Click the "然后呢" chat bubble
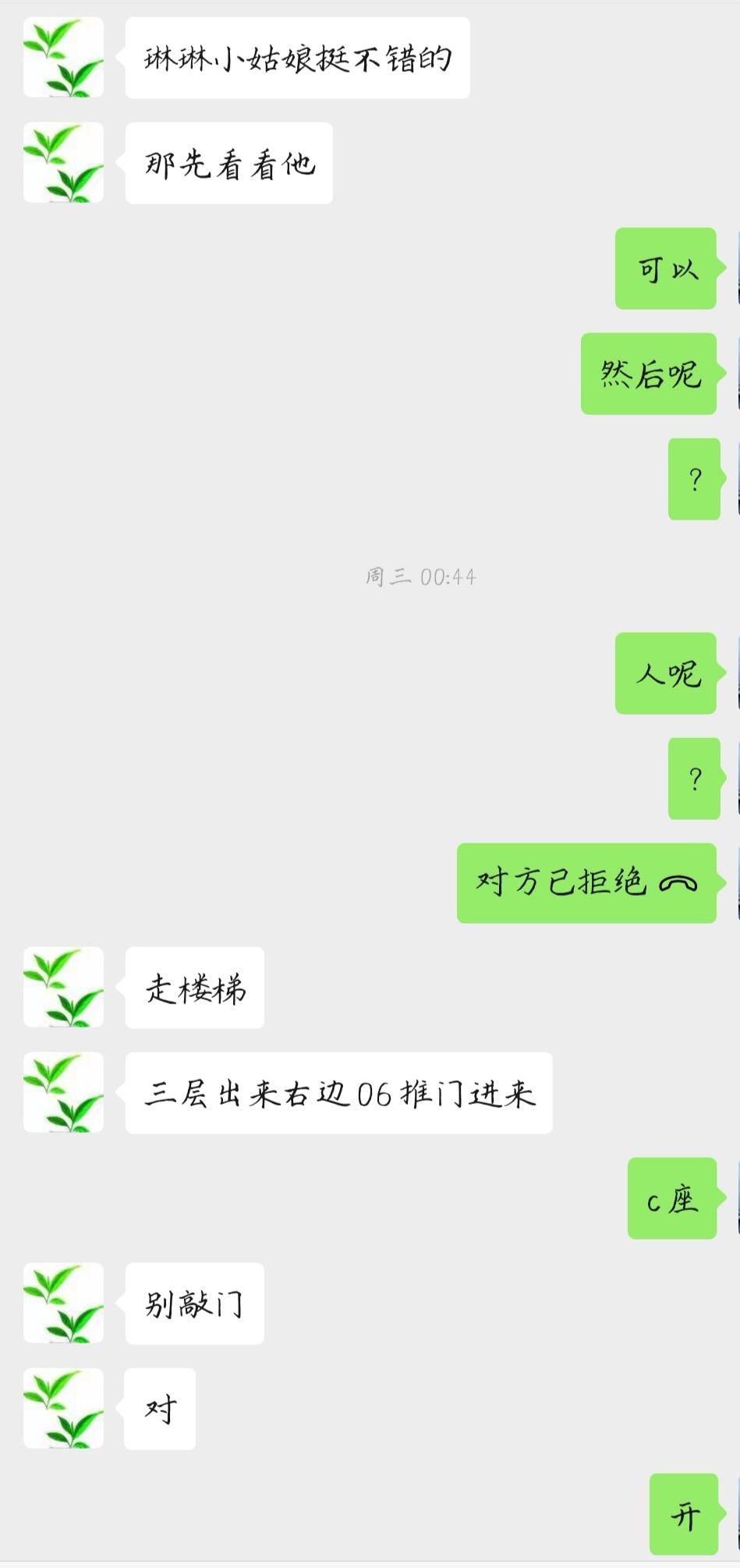 [647, 374]
